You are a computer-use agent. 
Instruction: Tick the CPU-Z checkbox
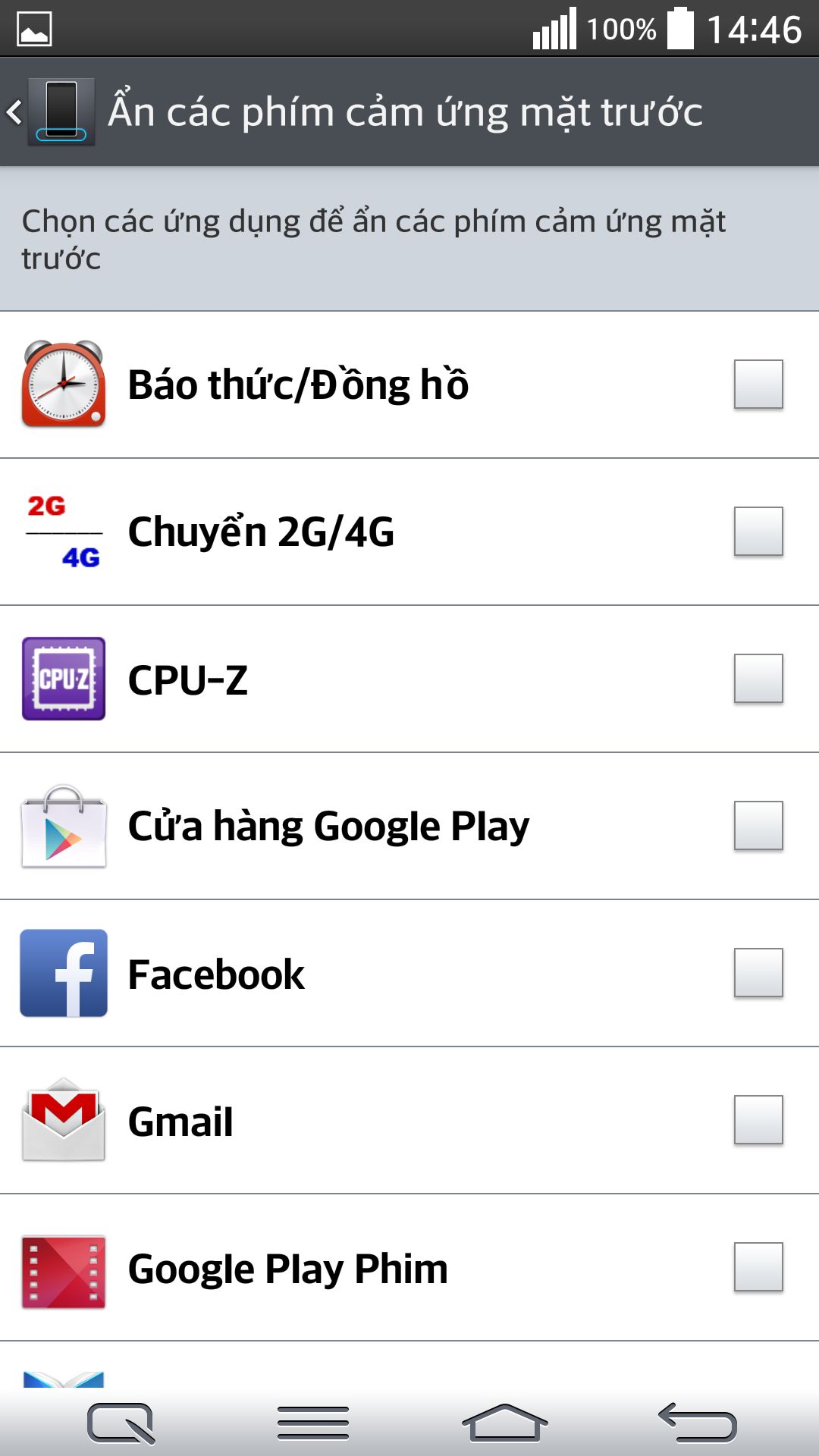[758, 679]
